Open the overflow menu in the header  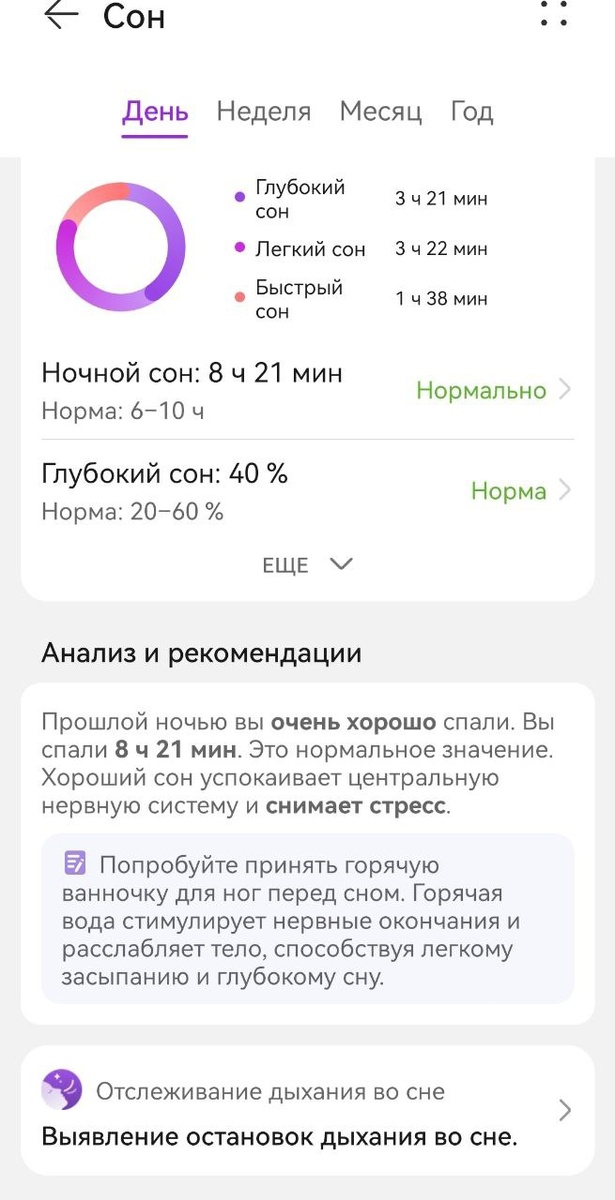tap(553, 13)
